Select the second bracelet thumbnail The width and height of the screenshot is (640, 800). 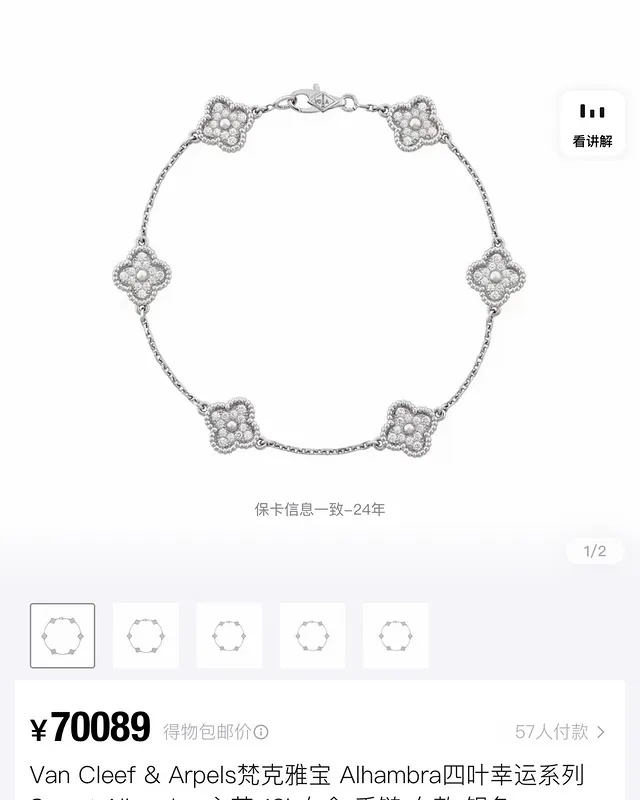pos(146,635)
